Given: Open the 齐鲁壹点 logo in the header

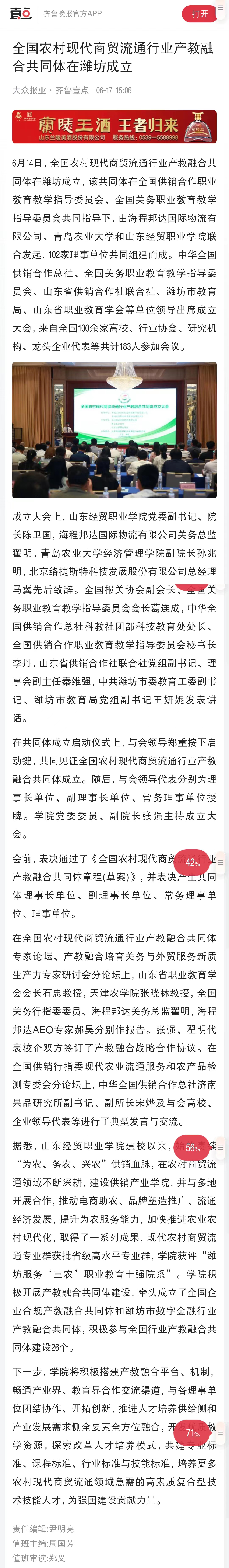Looking at the screenshot, I should [x=21, y=13].
